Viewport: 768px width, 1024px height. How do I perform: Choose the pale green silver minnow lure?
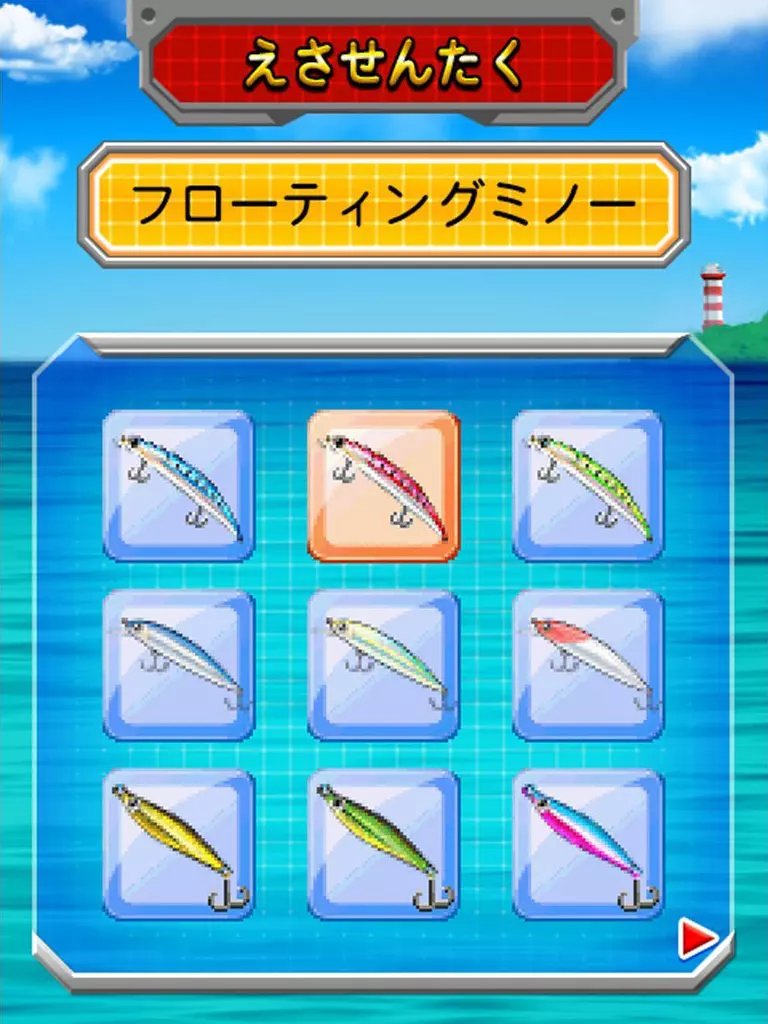pyautogui.click(x=384, y=665)
